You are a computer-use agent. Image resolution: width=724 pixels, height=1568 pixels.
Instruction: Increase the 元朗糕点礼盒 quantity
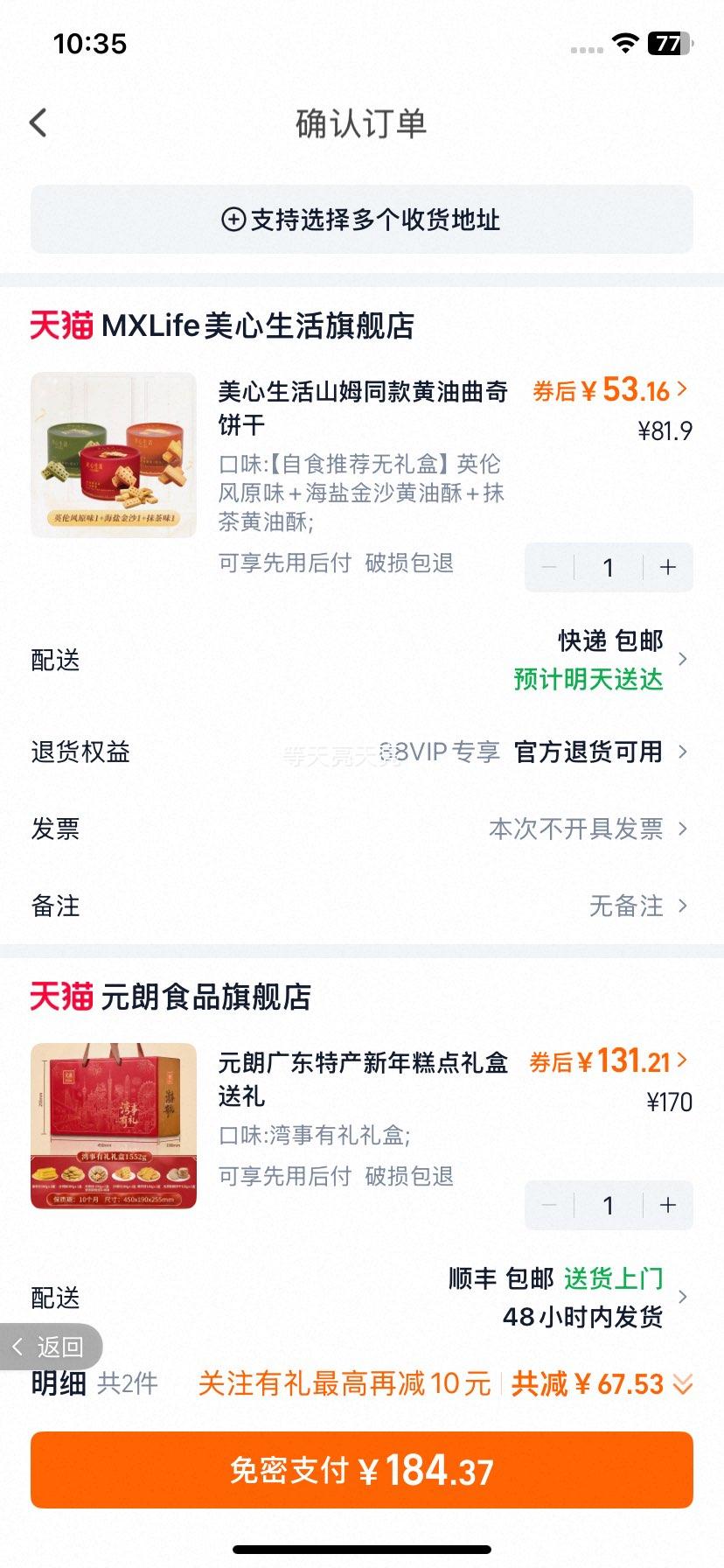[x=668, y=1206]
